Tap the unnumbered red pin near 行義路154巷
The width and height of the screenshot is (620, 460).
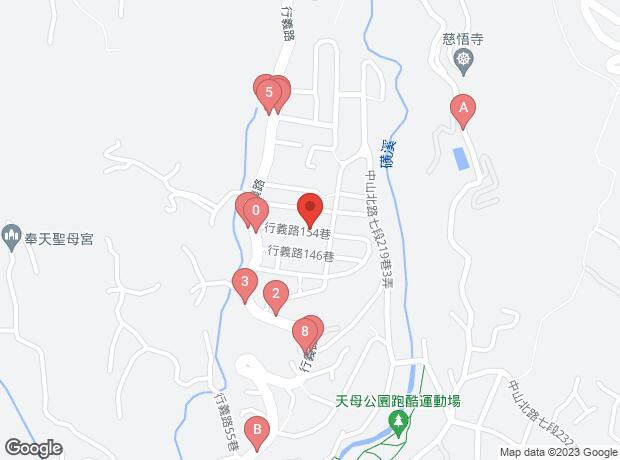tap(310, 208)
